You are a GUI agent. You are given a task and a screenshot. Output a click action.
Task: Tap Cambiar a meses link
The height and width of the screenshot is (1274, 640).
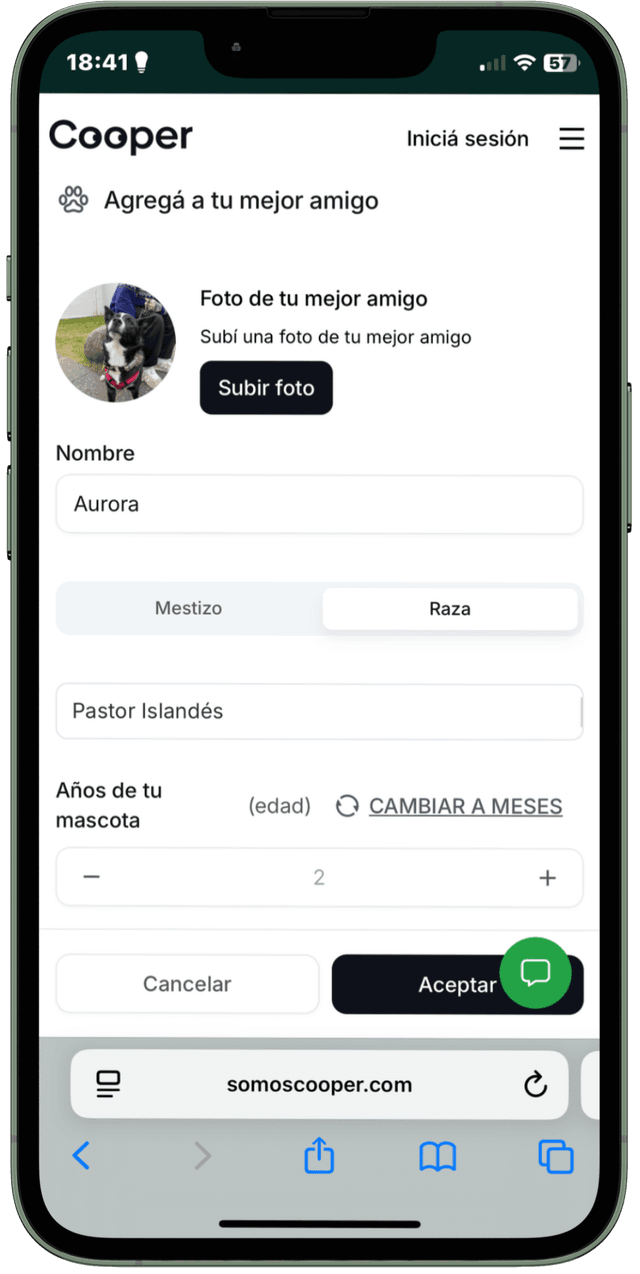(465, 806)
